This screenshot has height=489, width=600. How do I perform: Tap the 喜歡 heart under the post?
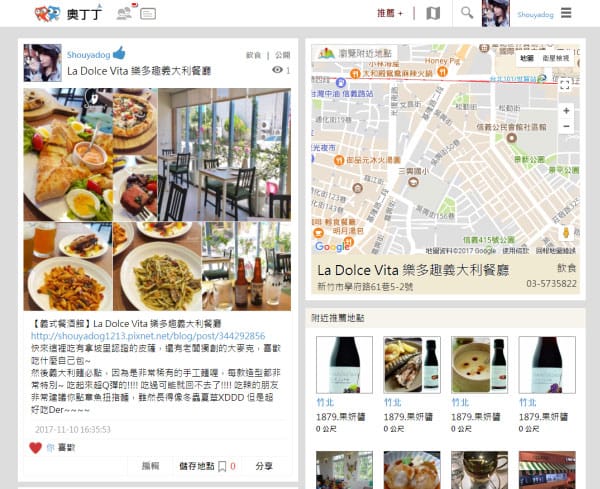(x=36, y=448)
